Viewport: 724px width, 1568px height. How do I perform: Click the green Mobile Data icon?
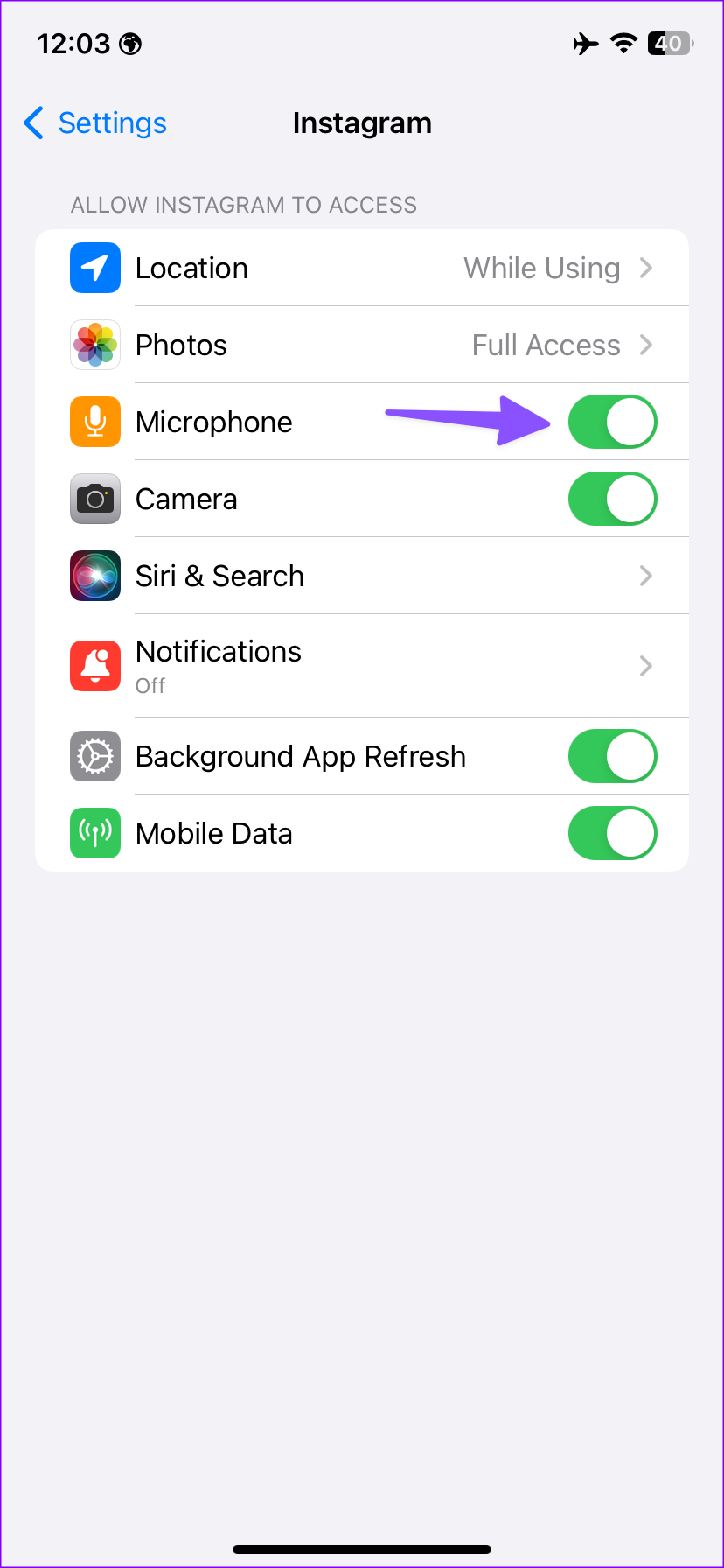coord(94,833)
